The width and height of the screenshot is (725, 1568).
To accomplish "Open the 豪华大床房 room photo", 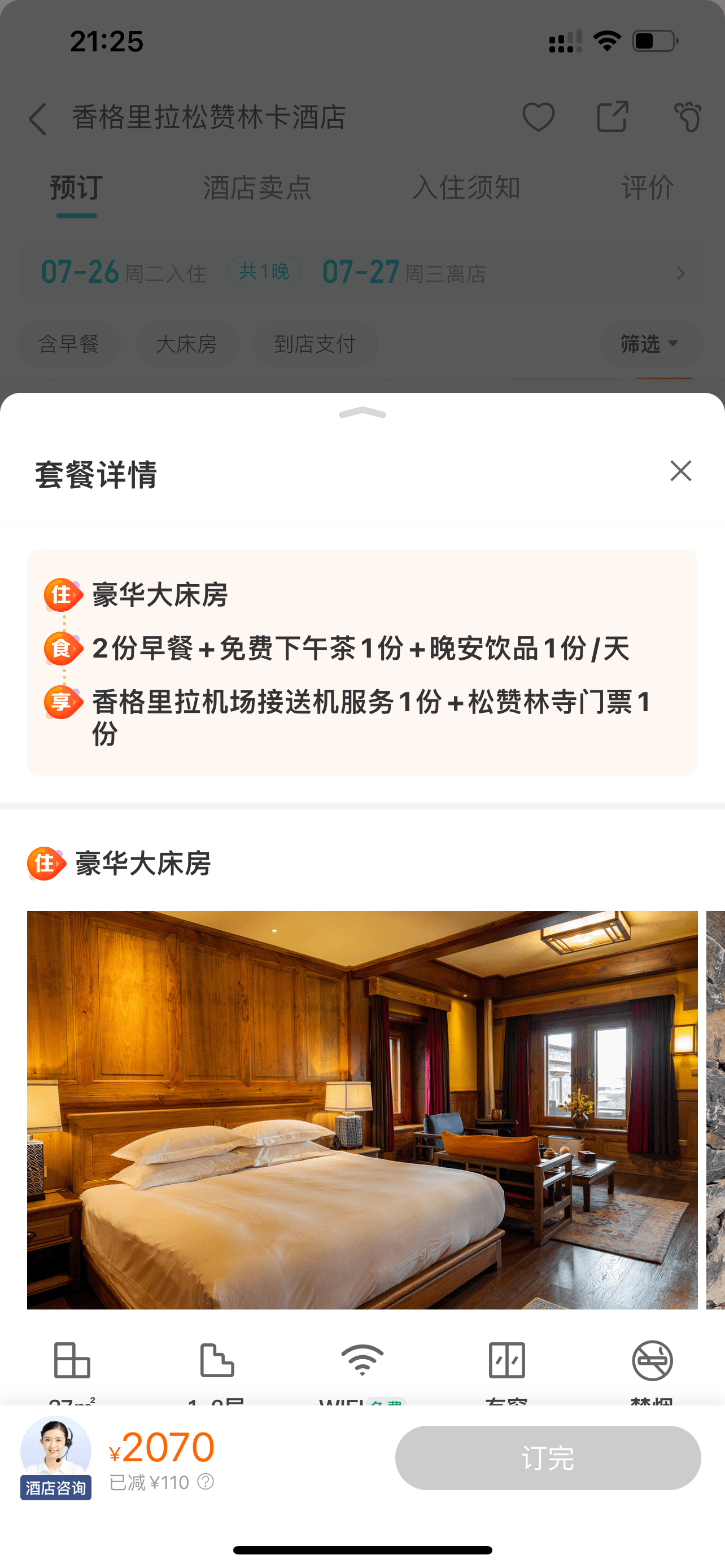I will click(x=362, y=1109).
